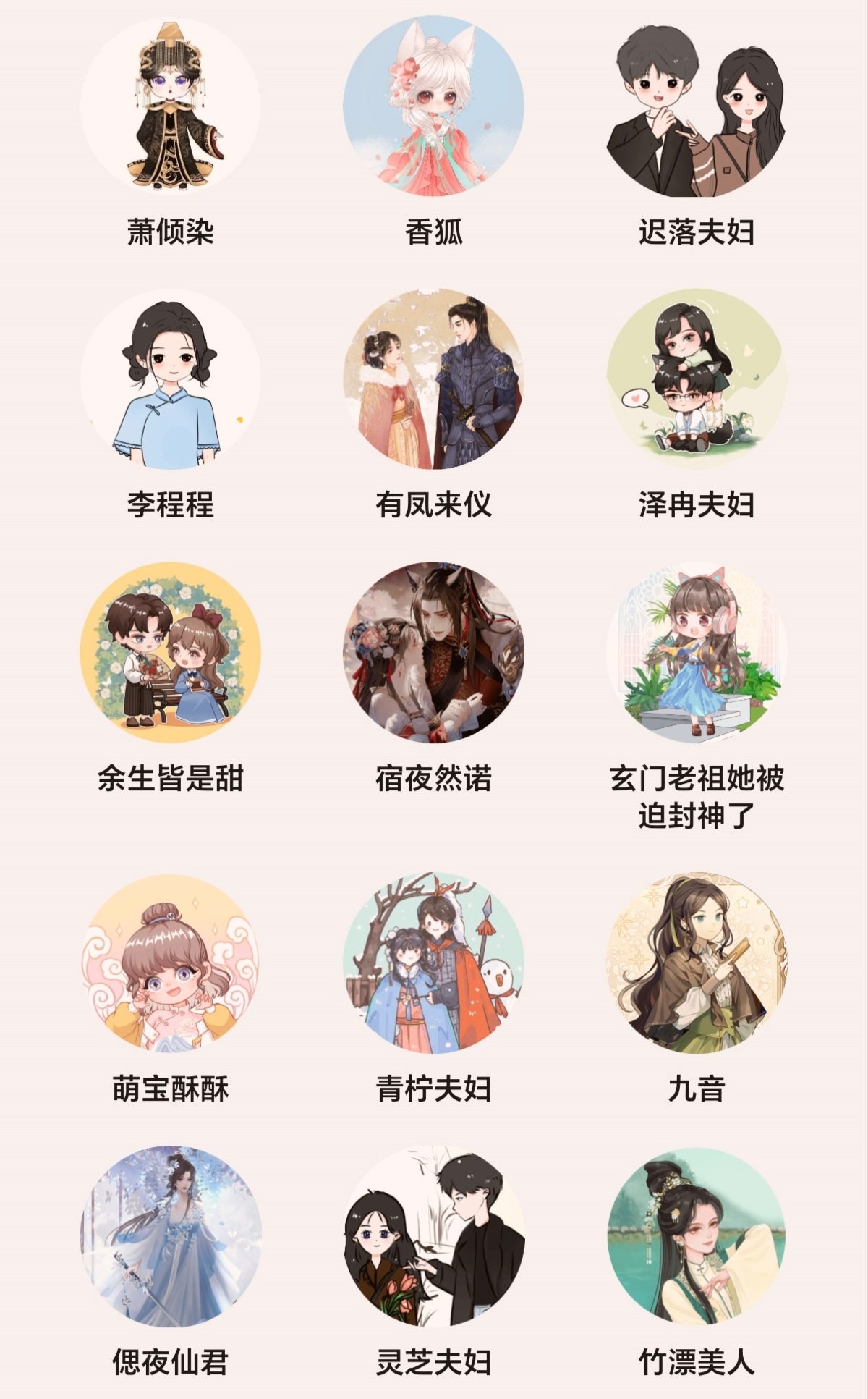The width and height of the screenshot is (868, 1399).
Task: Open the 有凤来仪 item
Action: pyautogui.click(x=433, y=379)
